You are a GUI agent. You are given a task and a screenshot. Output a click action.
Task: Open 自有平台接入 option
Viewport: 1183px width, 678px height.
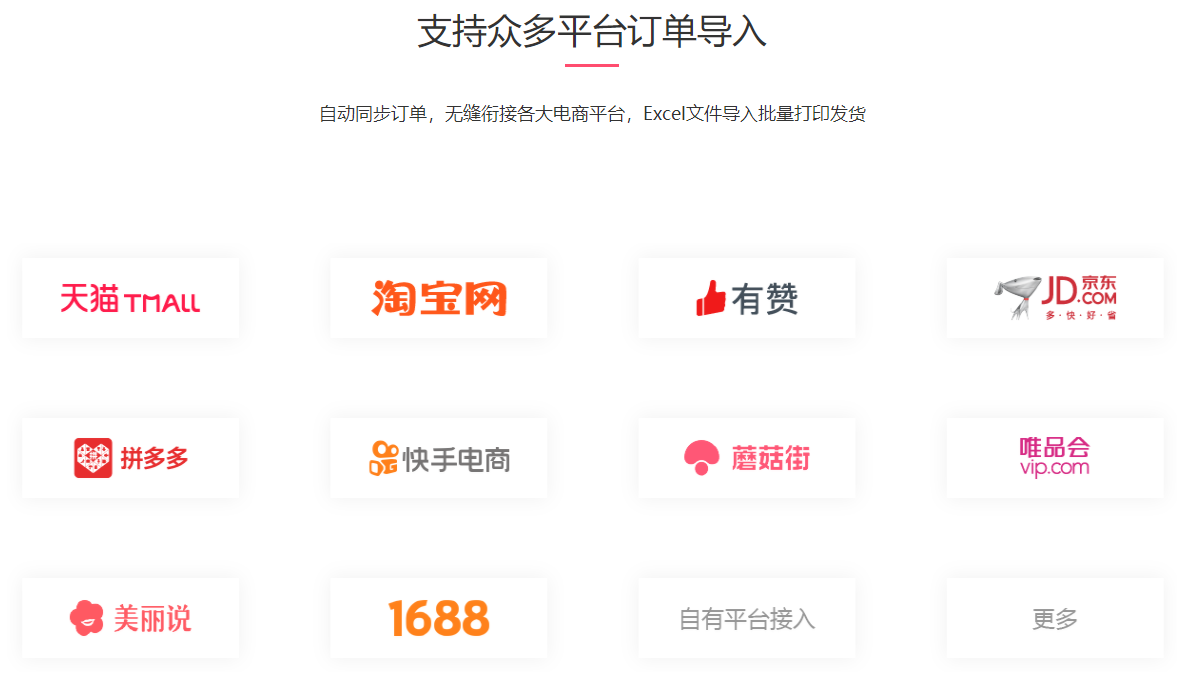747,618
